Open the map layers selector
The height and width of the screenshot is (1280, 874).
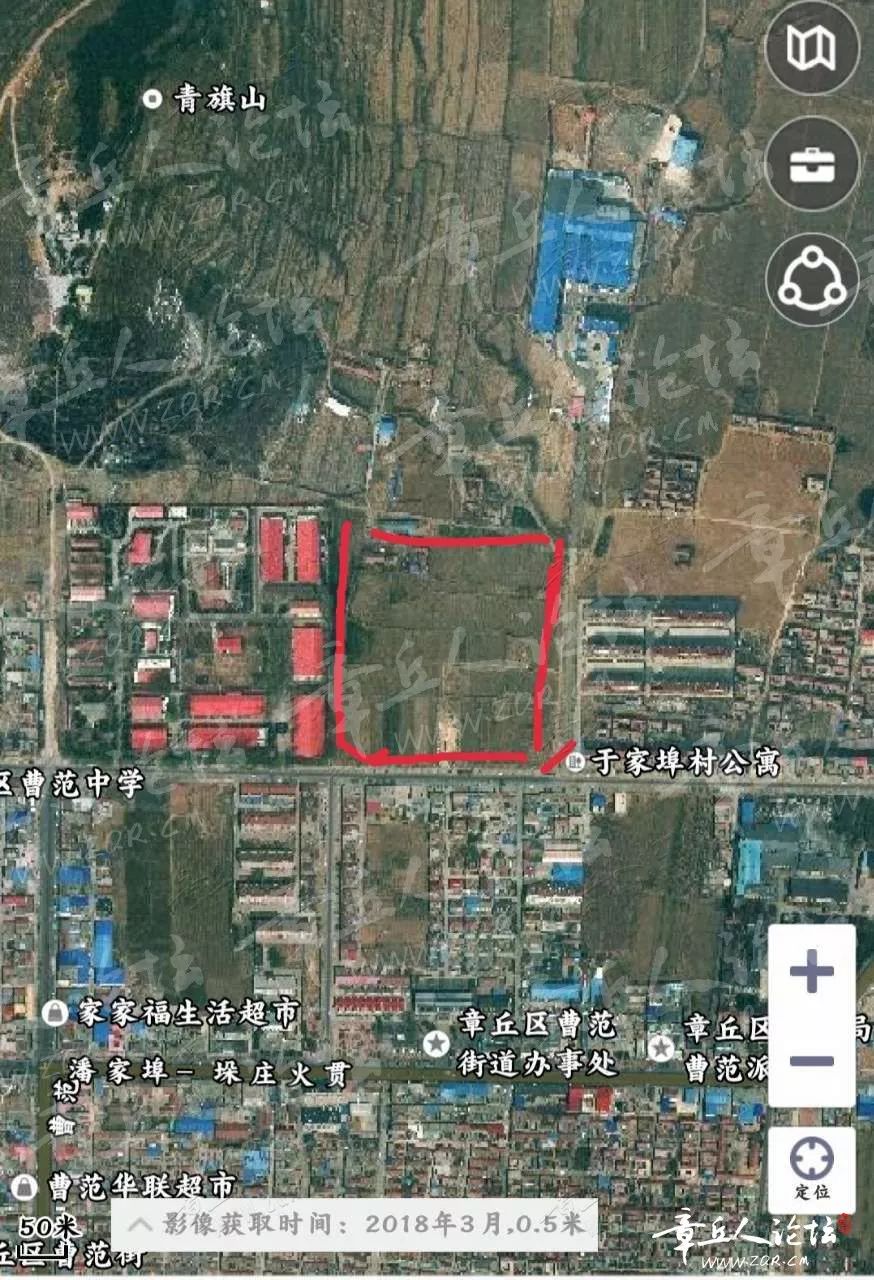(812, 48)
